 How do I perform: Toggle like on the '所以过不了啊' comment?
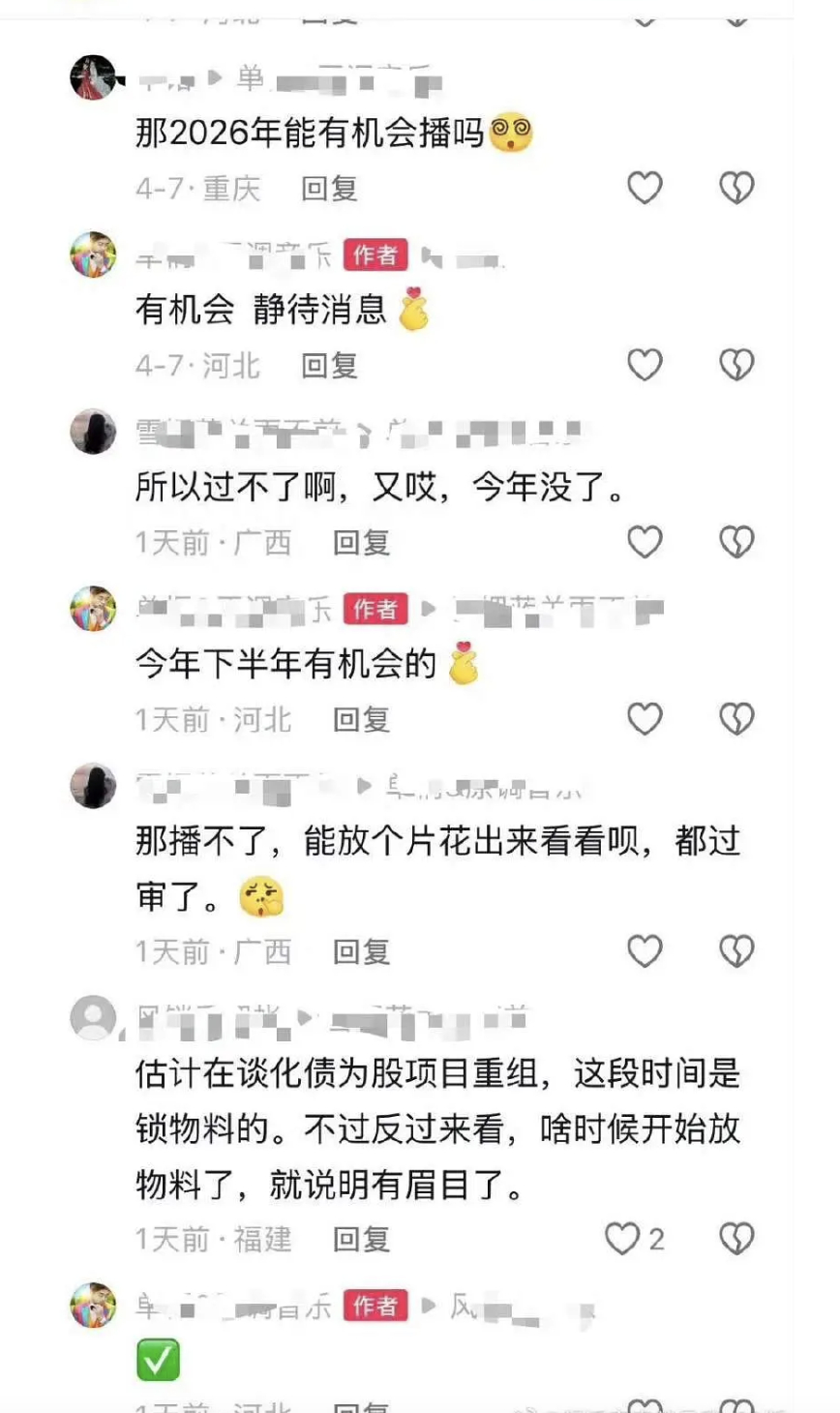645,543
